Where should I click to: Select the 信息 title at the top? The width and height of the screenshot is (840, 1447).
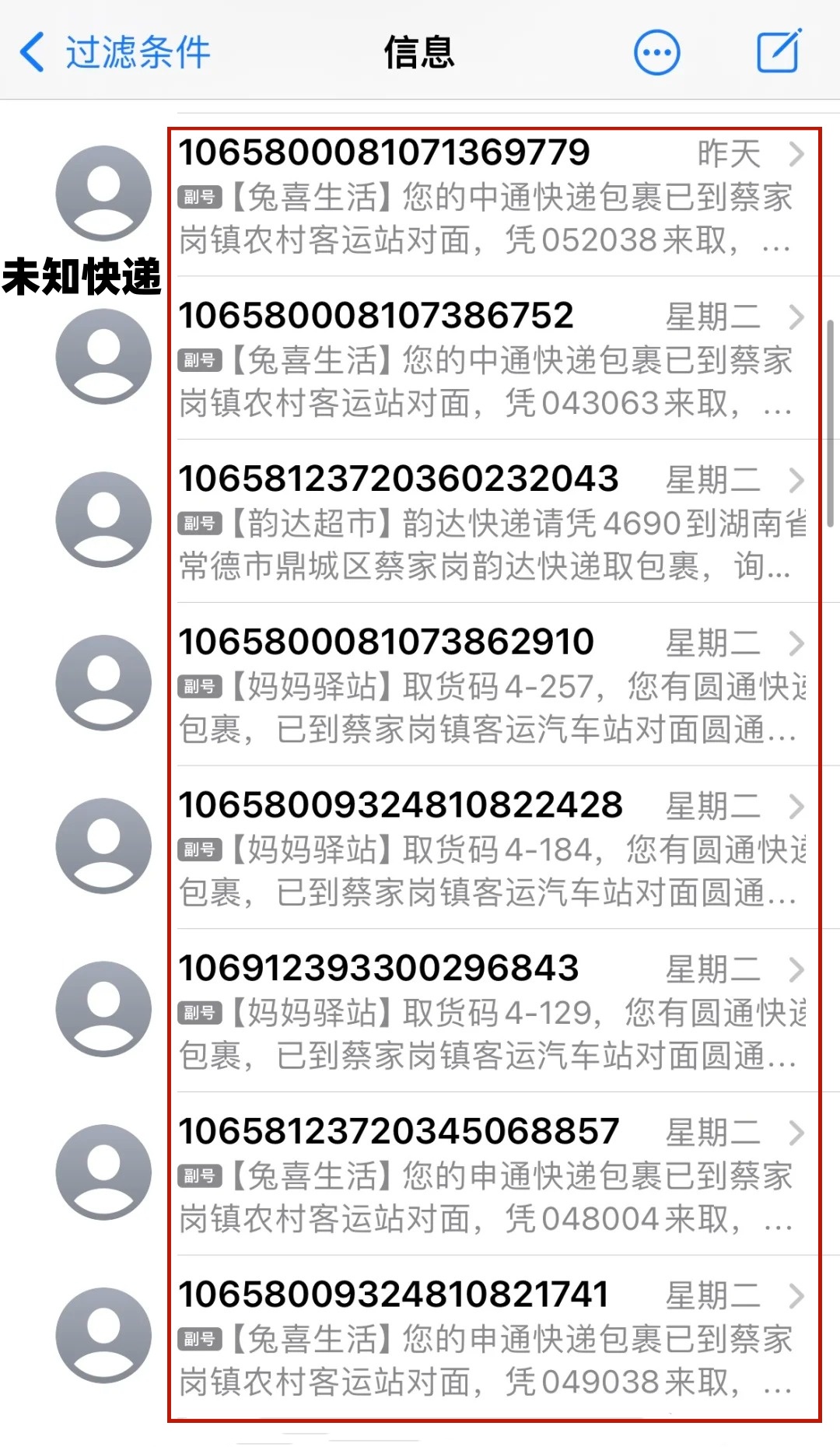click(x=418, y=52)
